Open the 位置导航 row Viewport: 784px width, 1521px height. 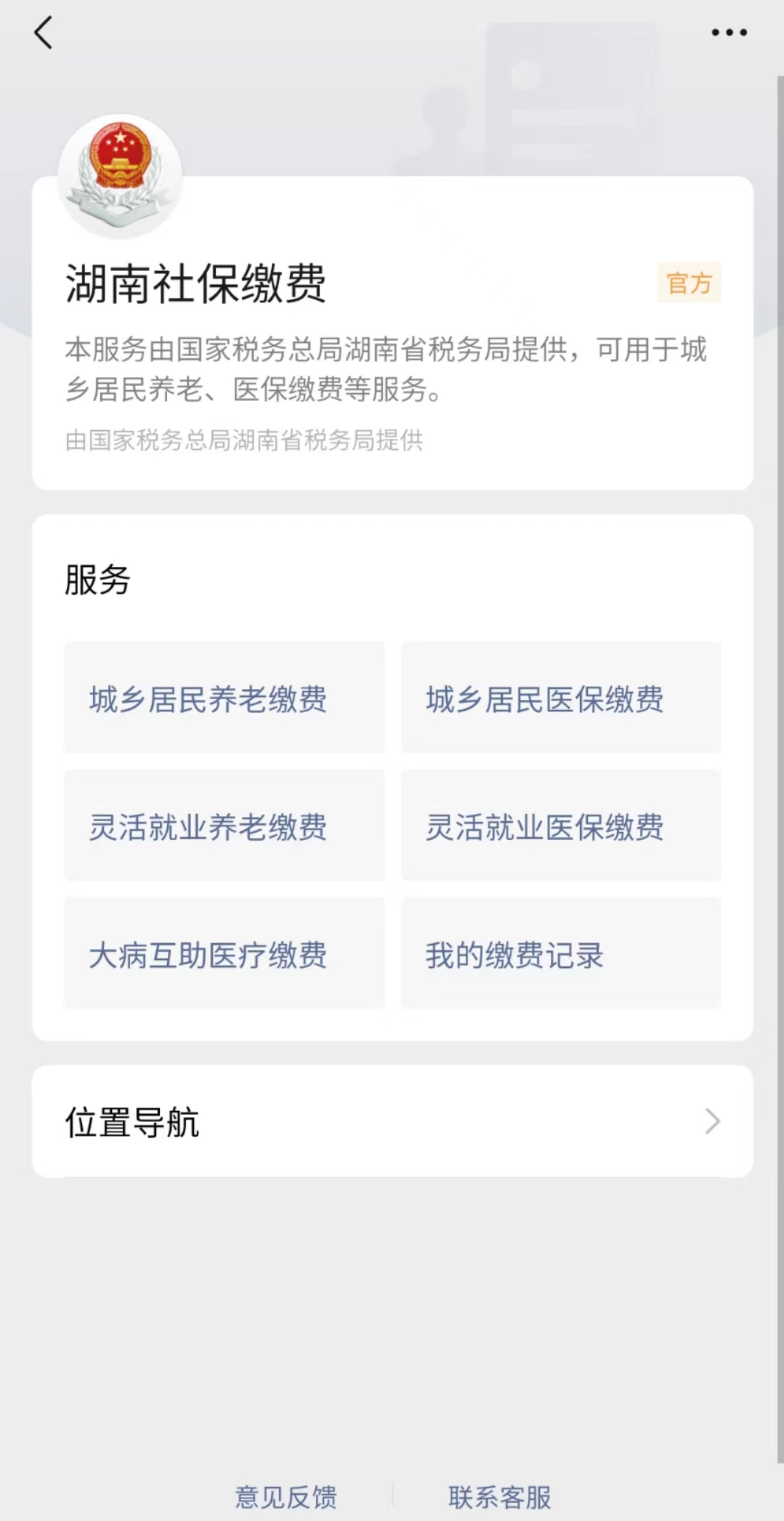(x=392, y=1121)
